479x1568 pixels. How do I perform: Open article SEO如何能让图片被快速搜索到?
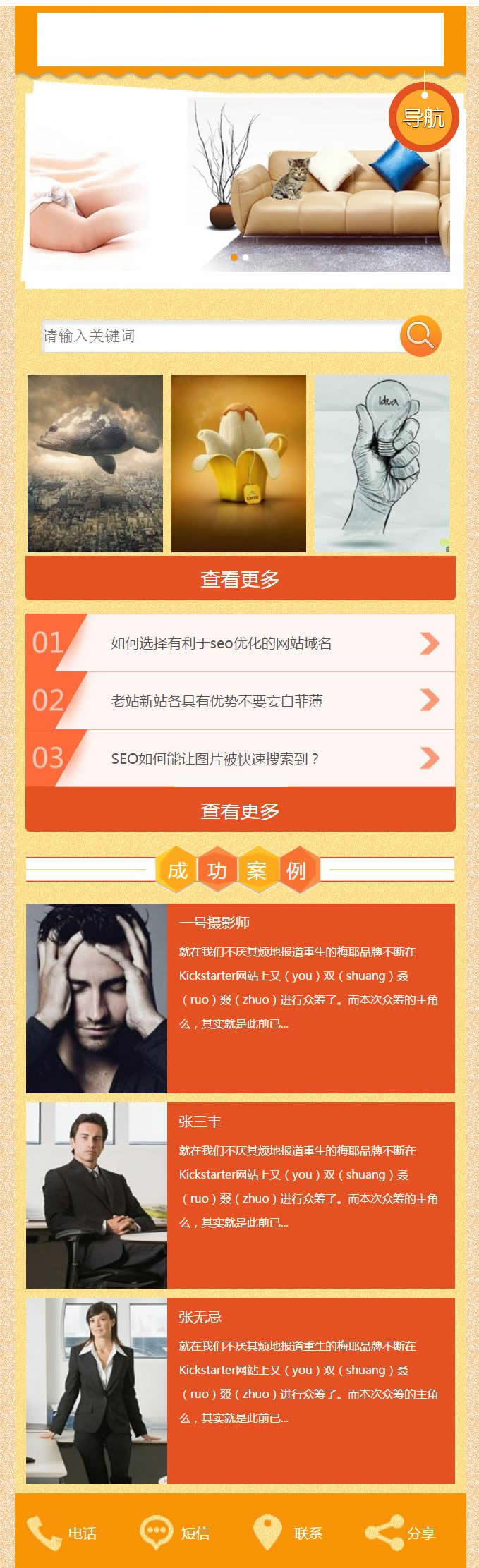coord(240,758)
